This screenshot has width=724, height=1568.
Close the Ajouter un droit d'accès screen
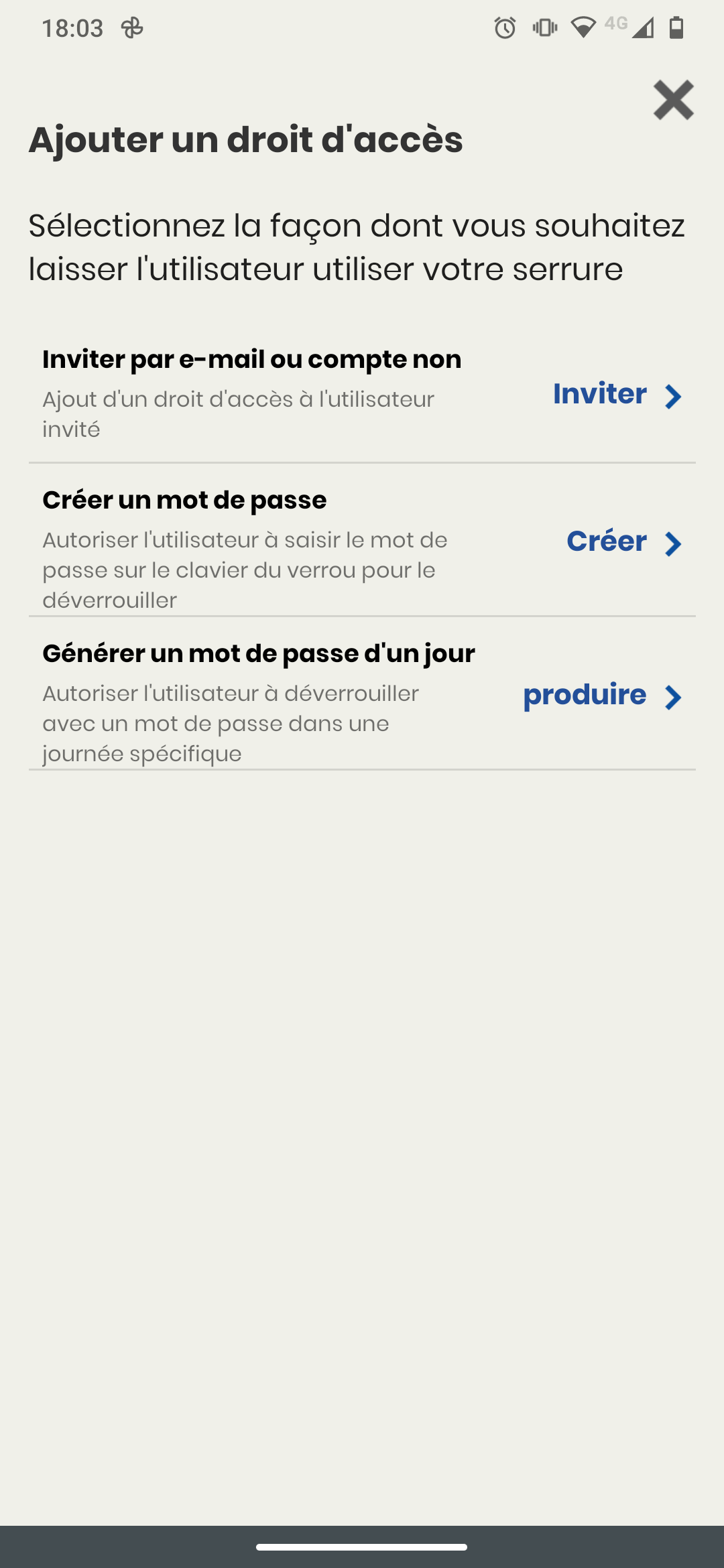pos(673,101)
